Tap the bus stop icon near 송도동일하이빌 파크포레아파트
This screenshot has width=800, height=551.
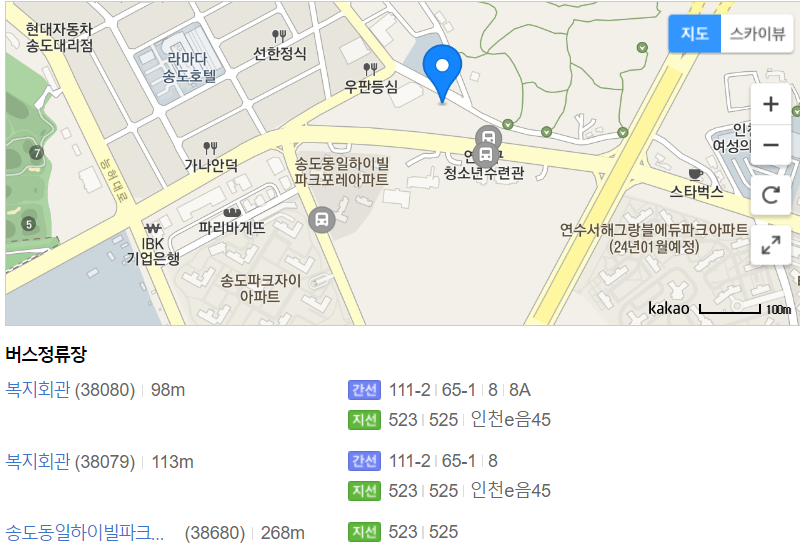pos(322,220)
